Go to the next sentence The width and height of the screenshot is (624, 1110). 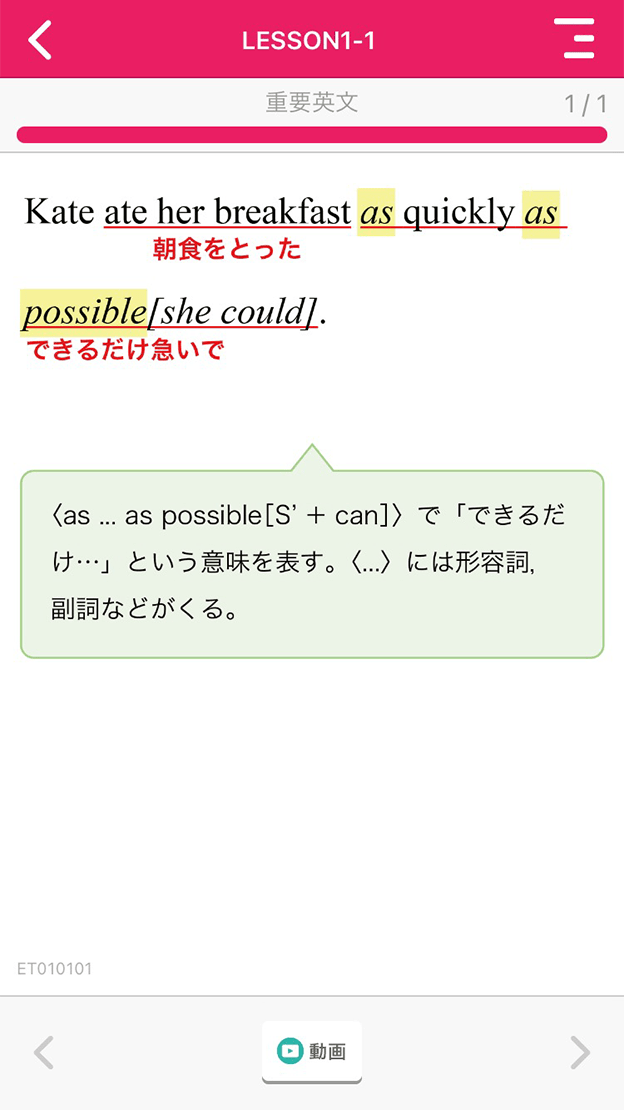(x=580, y=1052)
